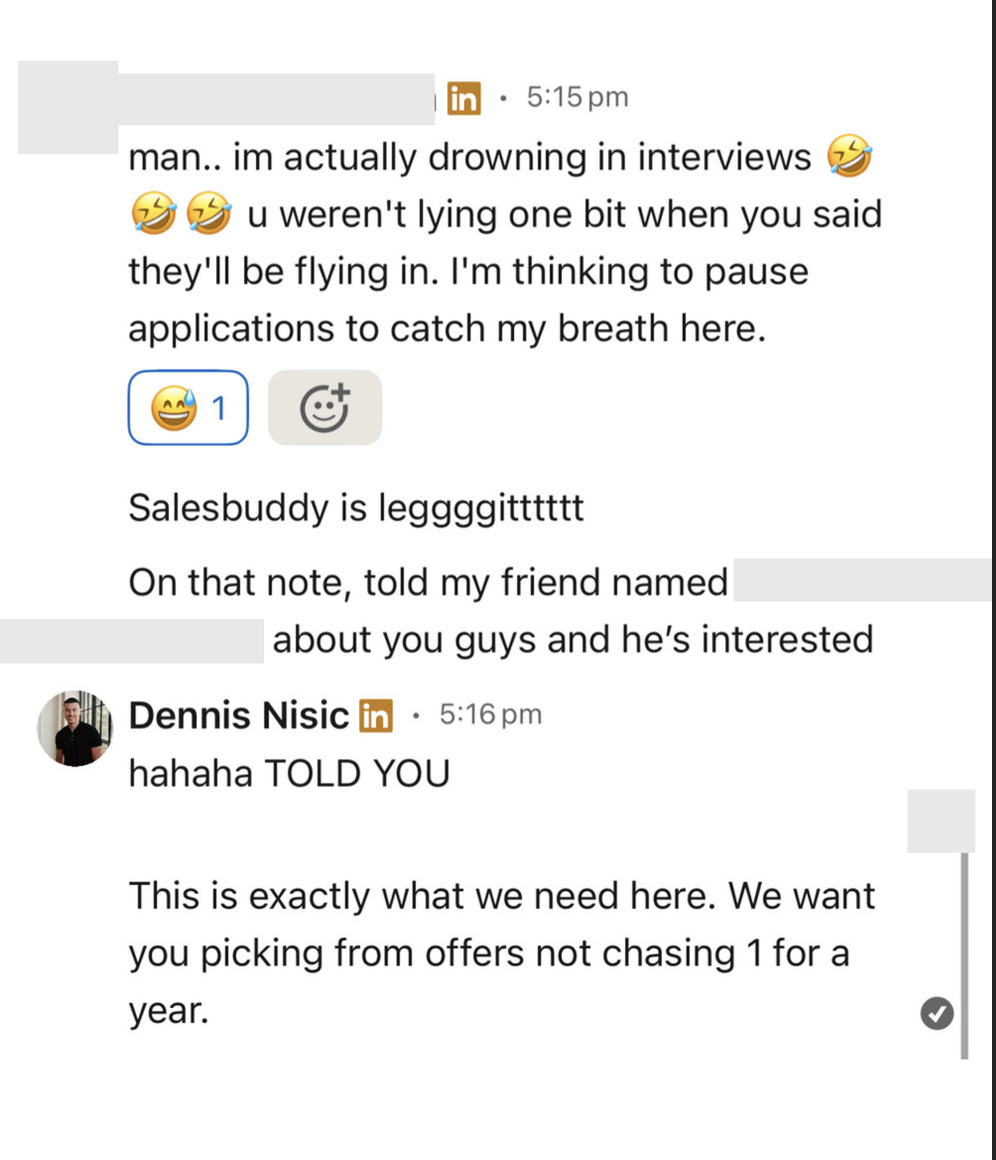The width and height of the screenshot is (996, 1160).
Task: Open the add-reaction smiley icon
Action: (x=324, y=407)
